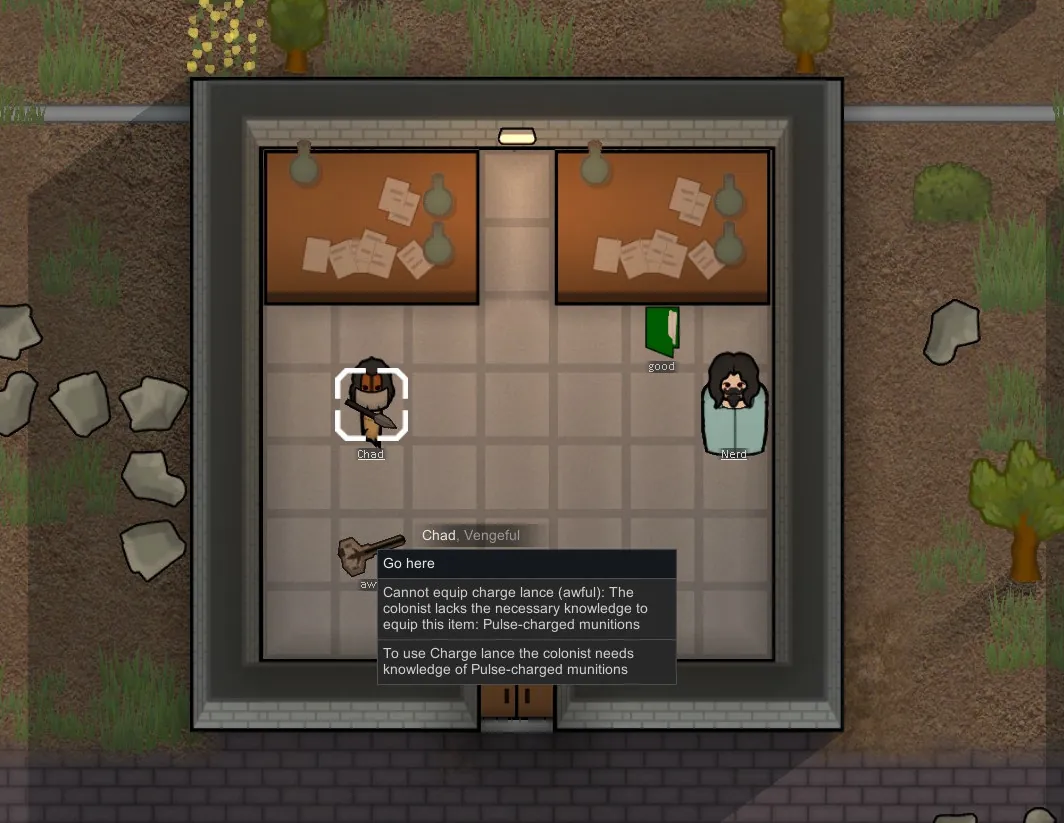Select the green book labeled good
This screenshot has width=1064, height=823.
click(x=662, y=331)
